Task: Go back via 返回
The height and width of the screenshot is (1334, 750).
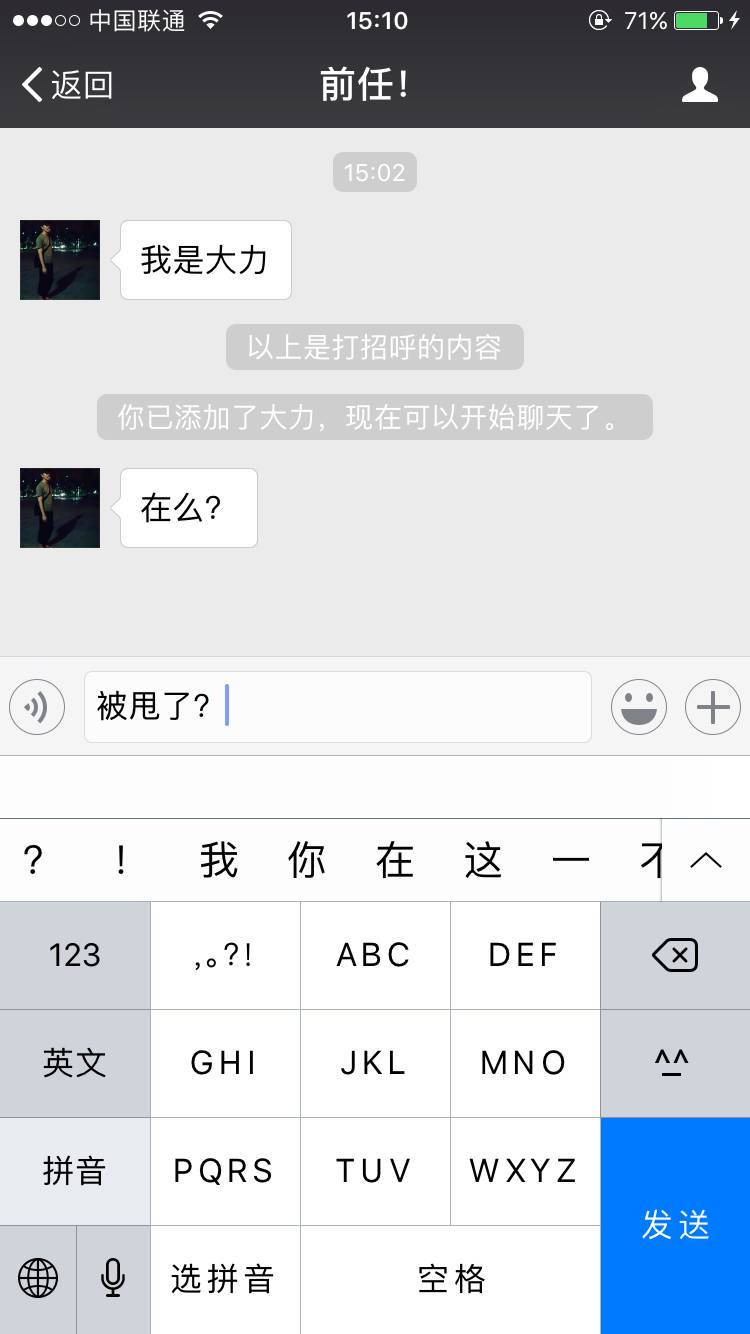Action: click(67, 85)
